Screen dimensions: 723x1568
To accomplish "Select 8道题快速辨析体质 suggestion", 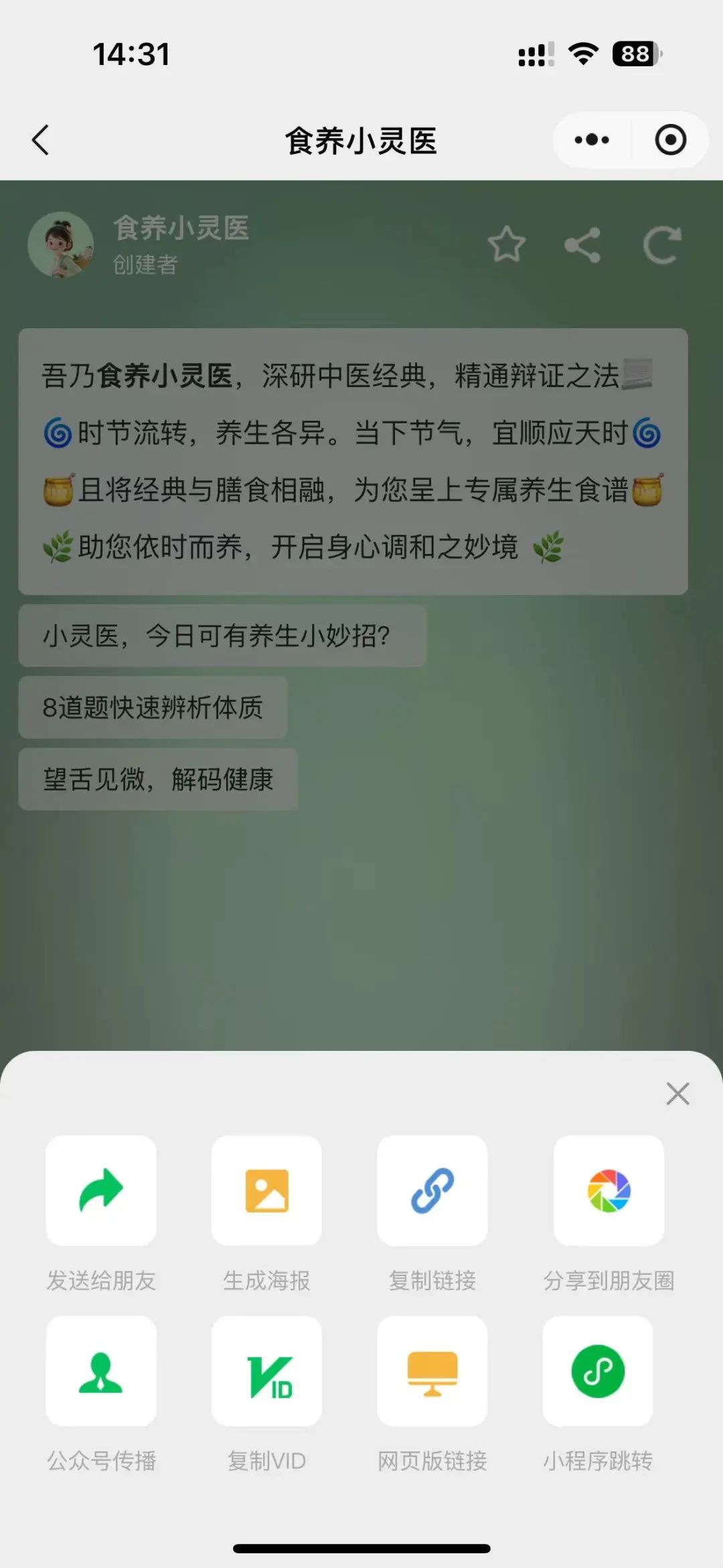I will (x=153, y=707).
